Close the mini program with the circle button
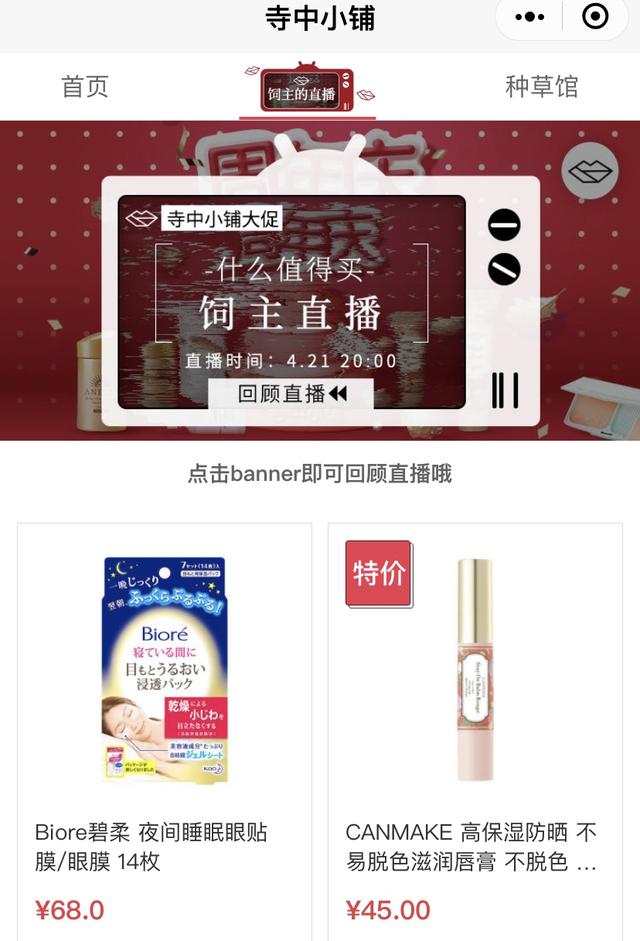 tap(595, 17)
